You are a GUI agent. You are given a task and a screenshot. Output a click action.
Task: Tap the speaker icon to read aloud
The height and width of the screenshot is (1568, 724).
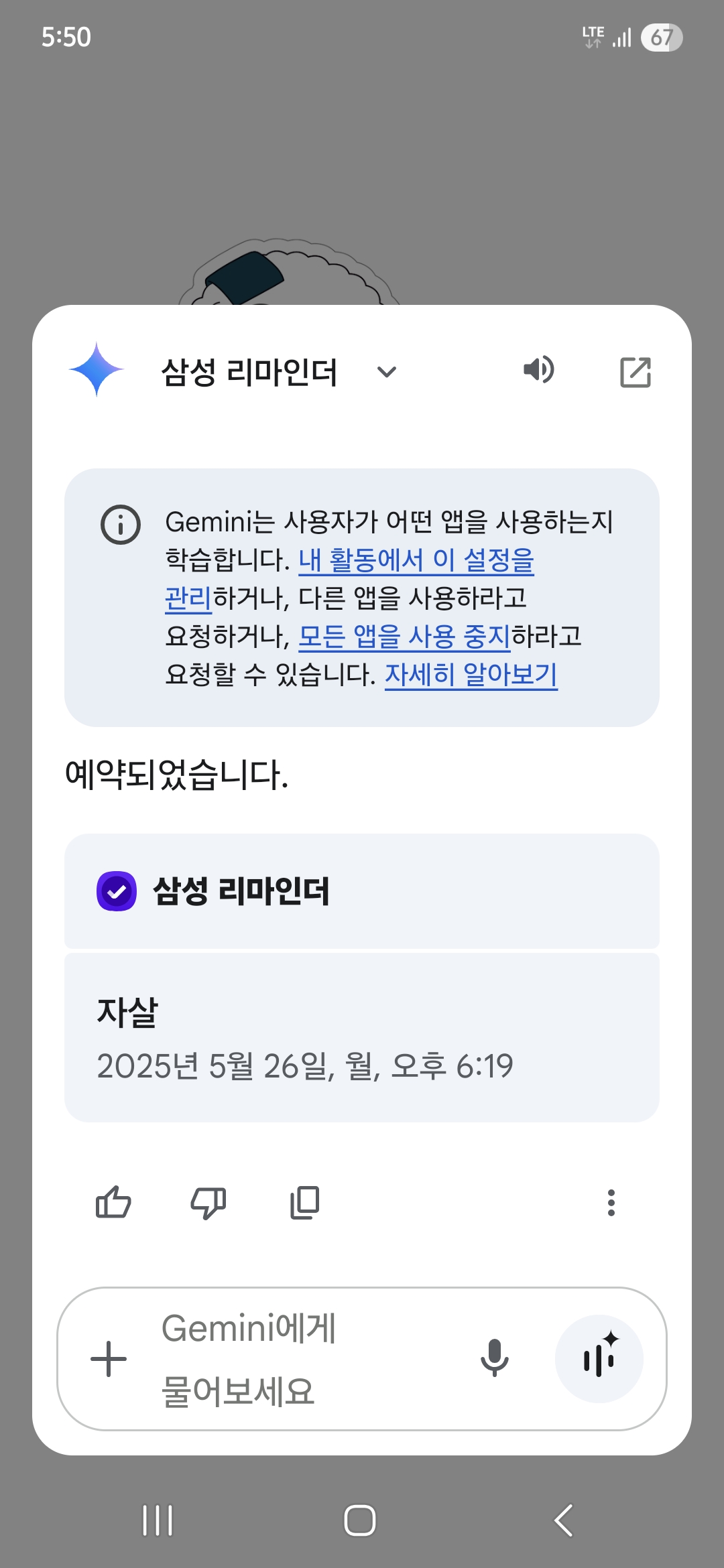tap(539, 370)
